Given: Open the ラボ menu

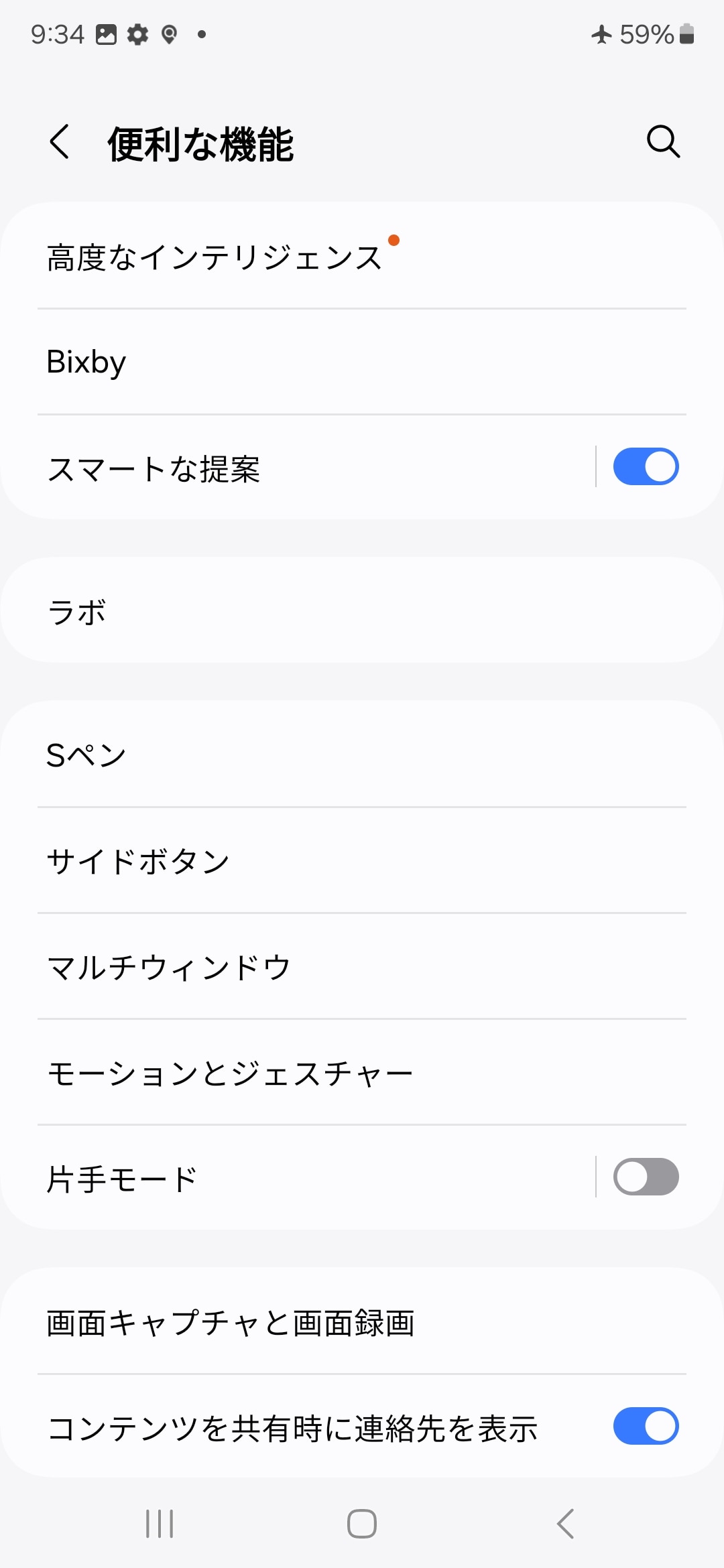Looking at the screenshot, I should tap(77, 611).
